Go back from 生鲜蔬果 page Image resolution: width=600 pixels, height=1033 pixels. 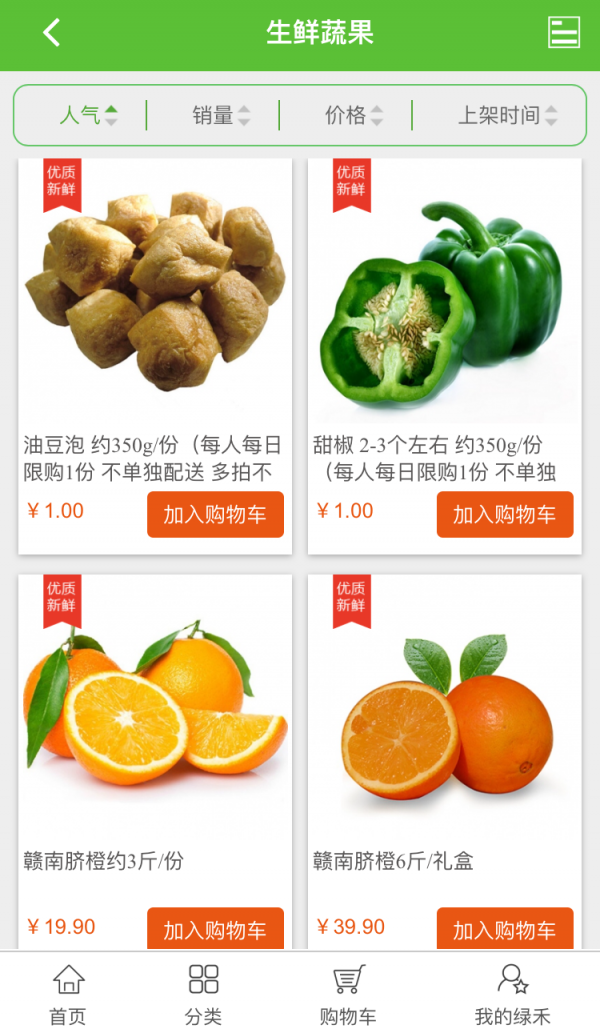point(51,33)
